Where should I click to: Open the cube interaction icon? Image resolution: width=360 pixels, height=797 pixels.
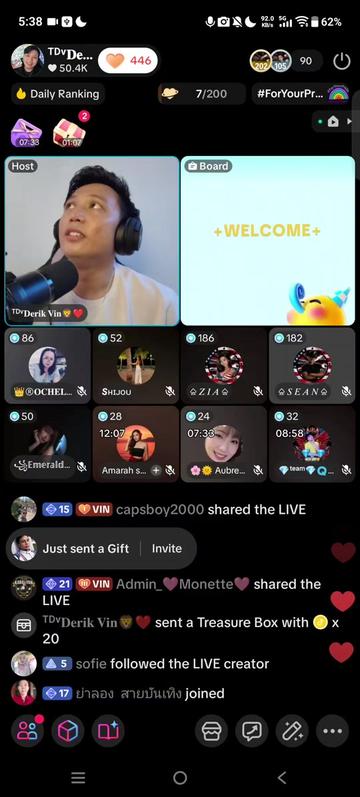pos(68,731)
